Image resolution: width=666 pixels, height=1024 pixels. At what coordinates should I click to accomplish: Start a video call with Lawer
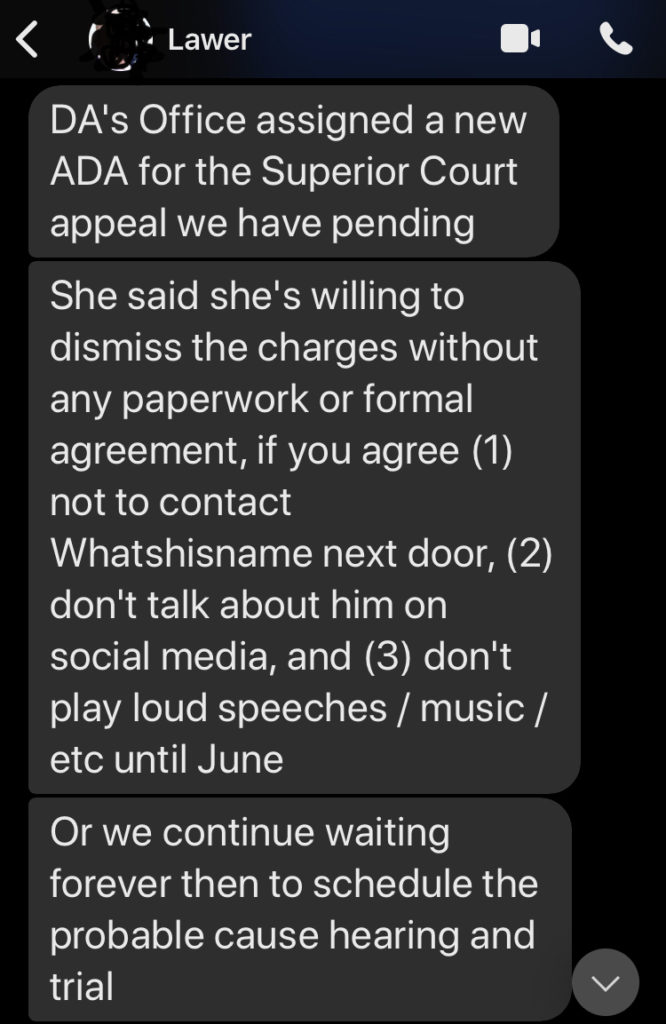click(520, 39)
